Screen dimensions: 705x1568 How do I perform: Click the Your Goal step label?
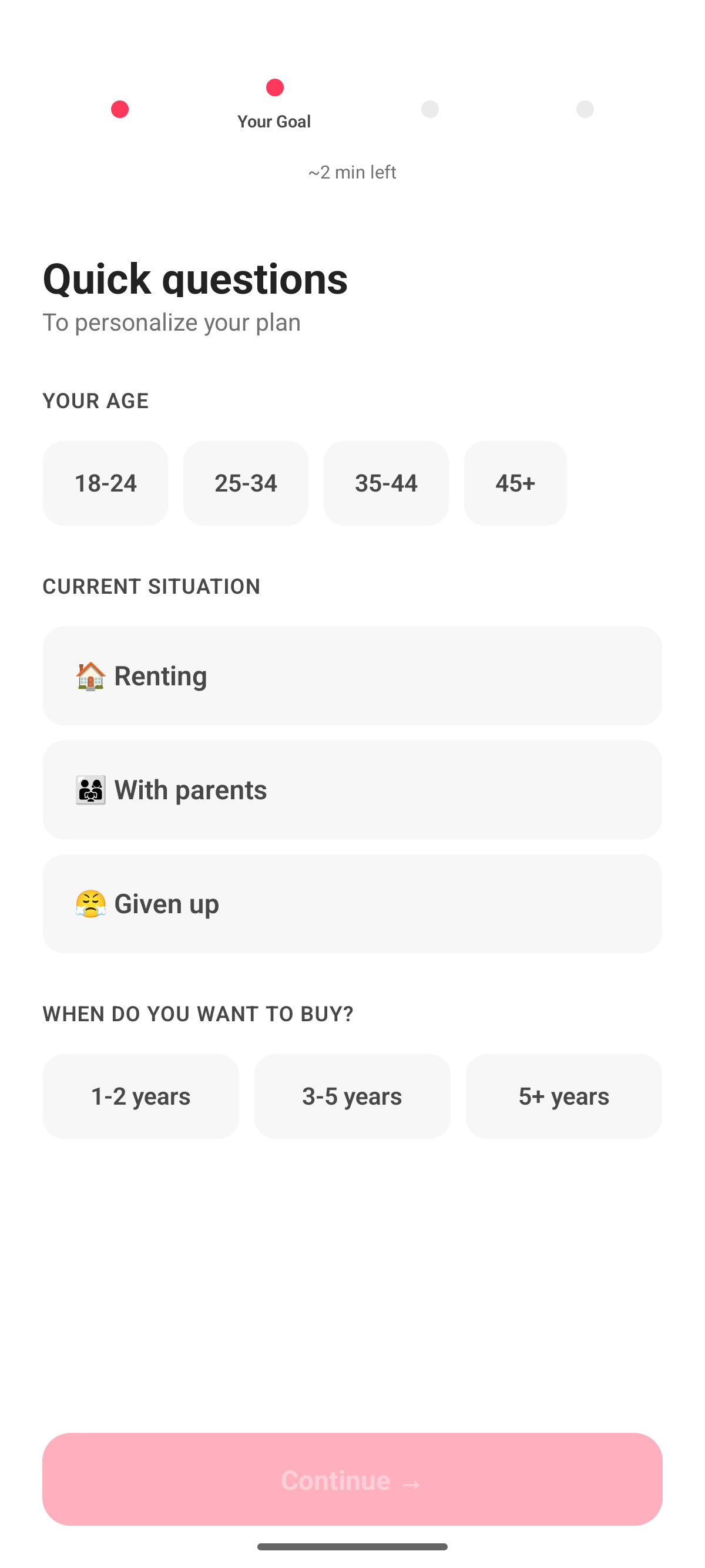point(274,121)
